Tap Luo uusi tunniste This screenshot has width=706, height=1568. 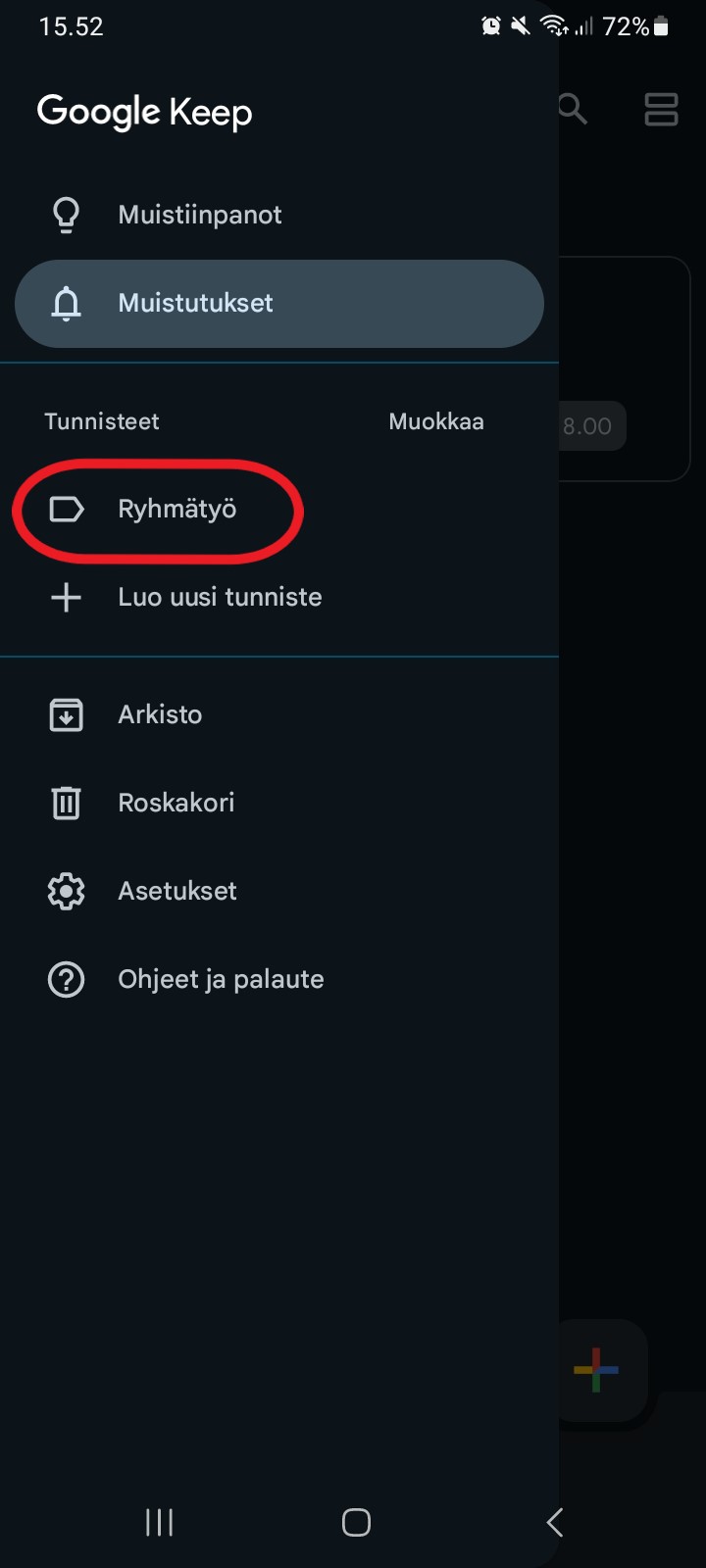click(x=279, y=597)
